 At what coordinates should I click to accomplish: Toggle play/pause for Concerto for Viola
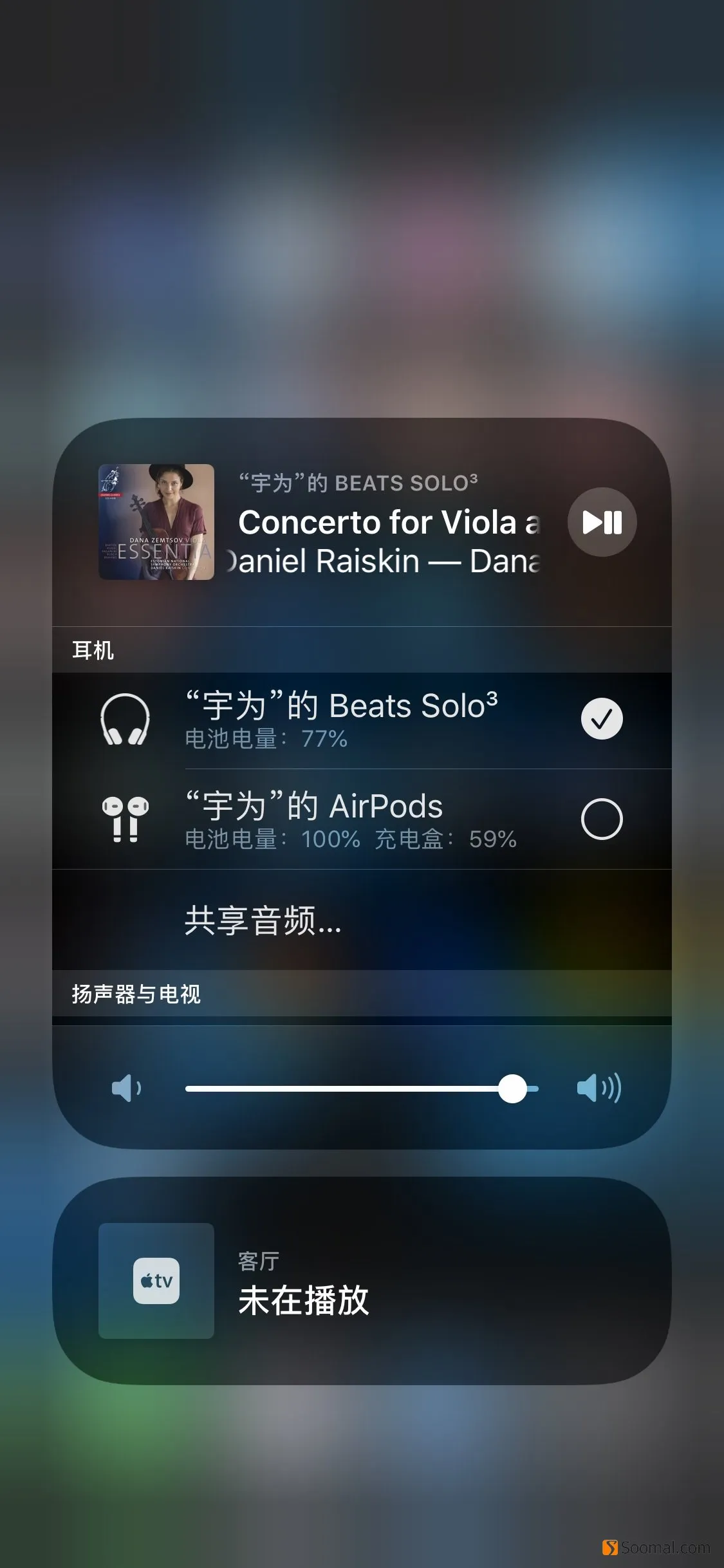click(602, 522)
